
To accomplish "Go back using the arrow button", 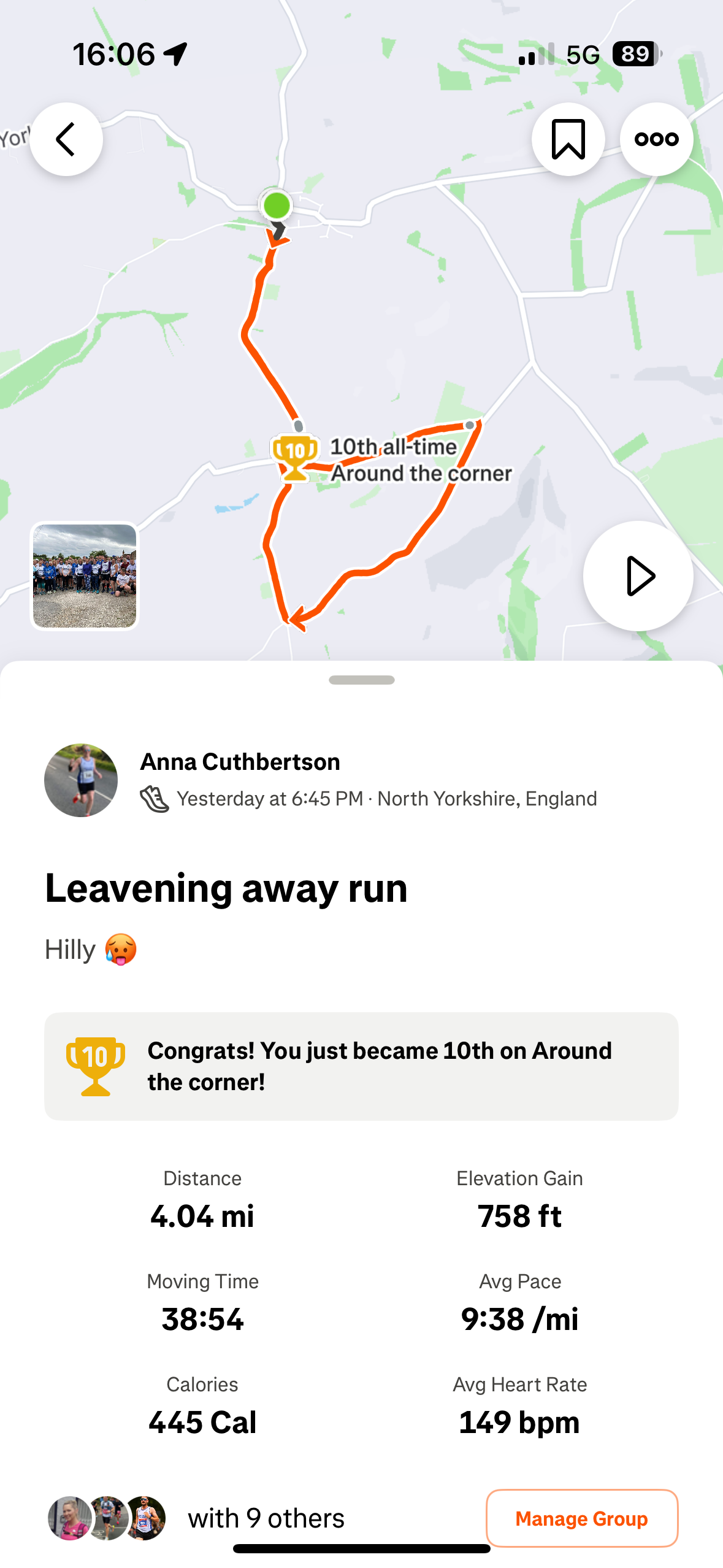I will [66, 139].
